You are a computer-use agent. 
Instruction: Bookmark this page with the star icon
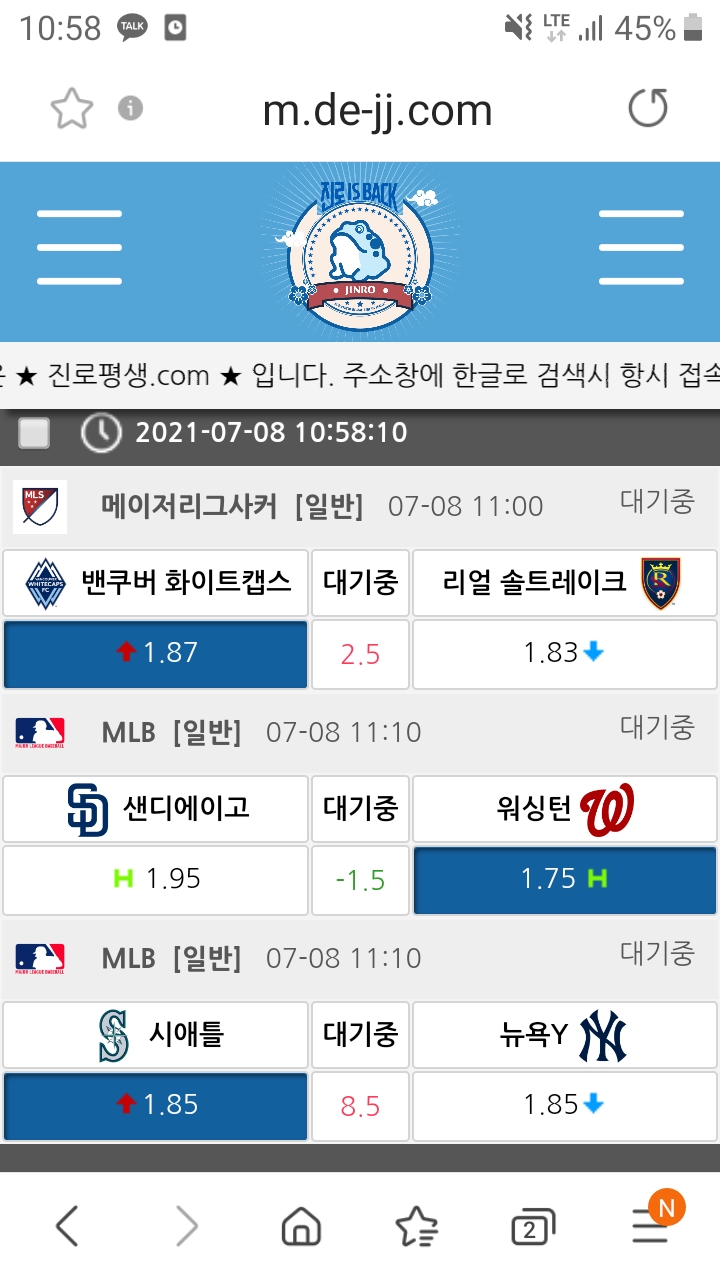pyautogui.click(x=71, y=109)
